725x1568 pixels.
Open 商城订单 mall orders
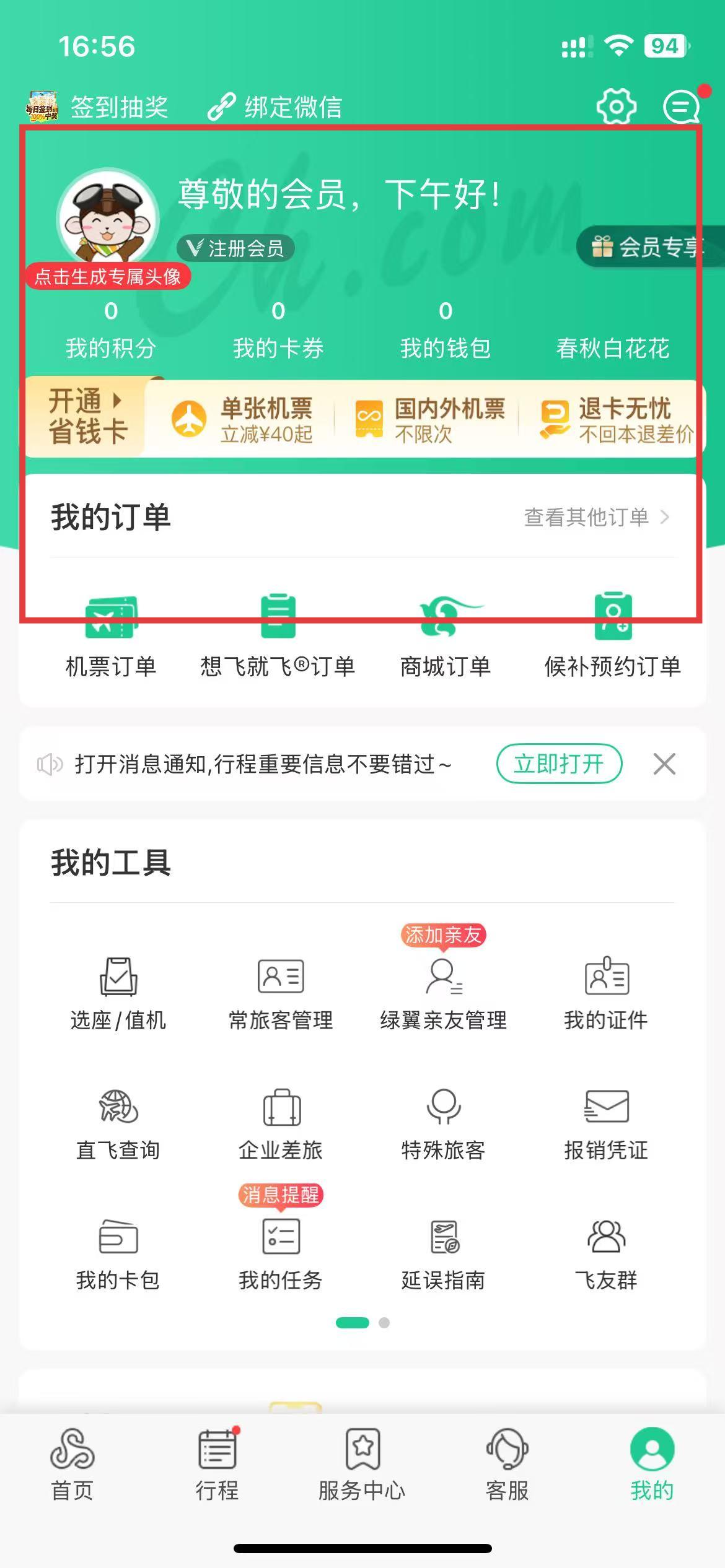(445, 635)
